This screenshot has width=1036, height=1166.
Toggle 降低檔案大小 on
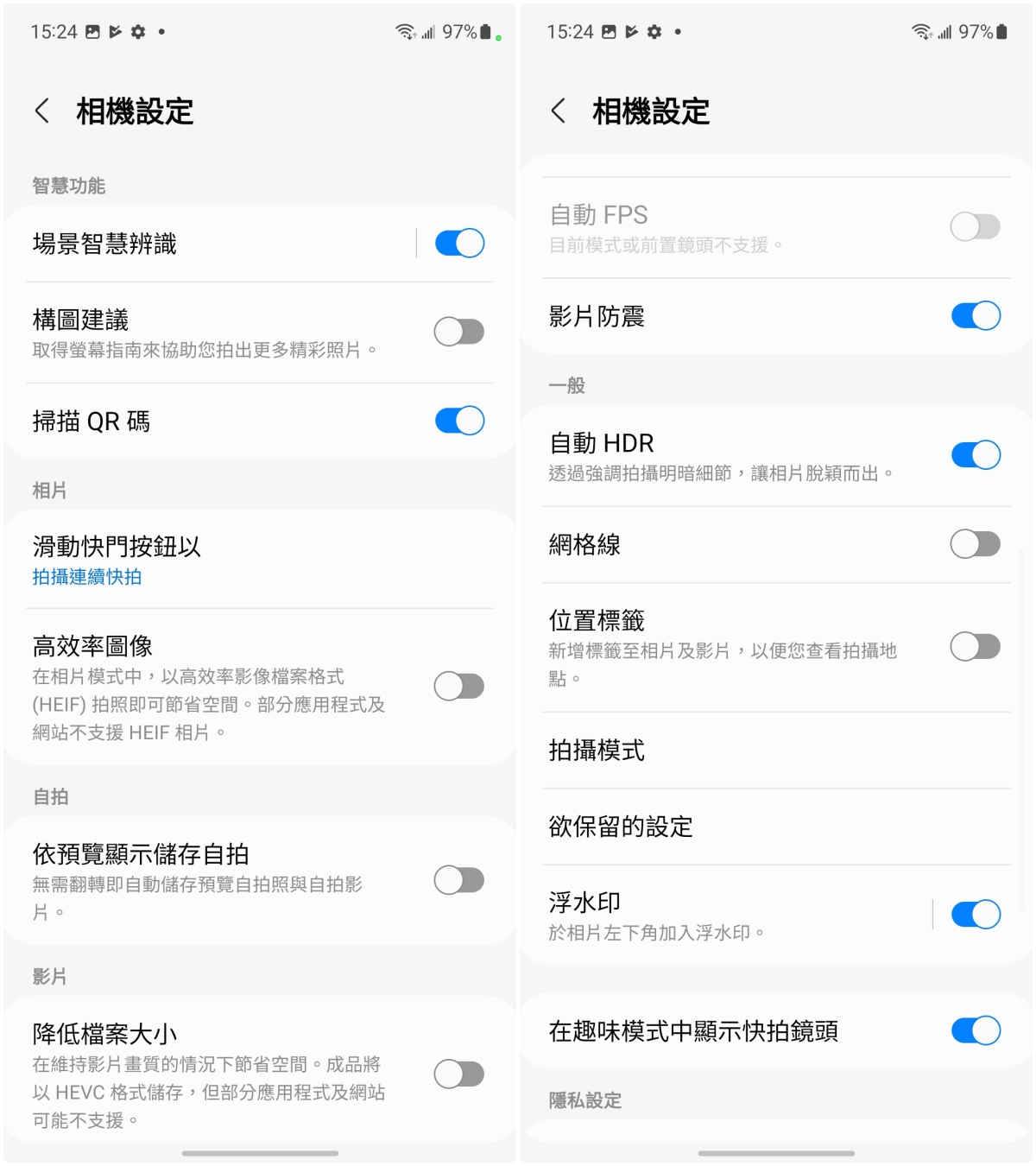[459, 1074]
